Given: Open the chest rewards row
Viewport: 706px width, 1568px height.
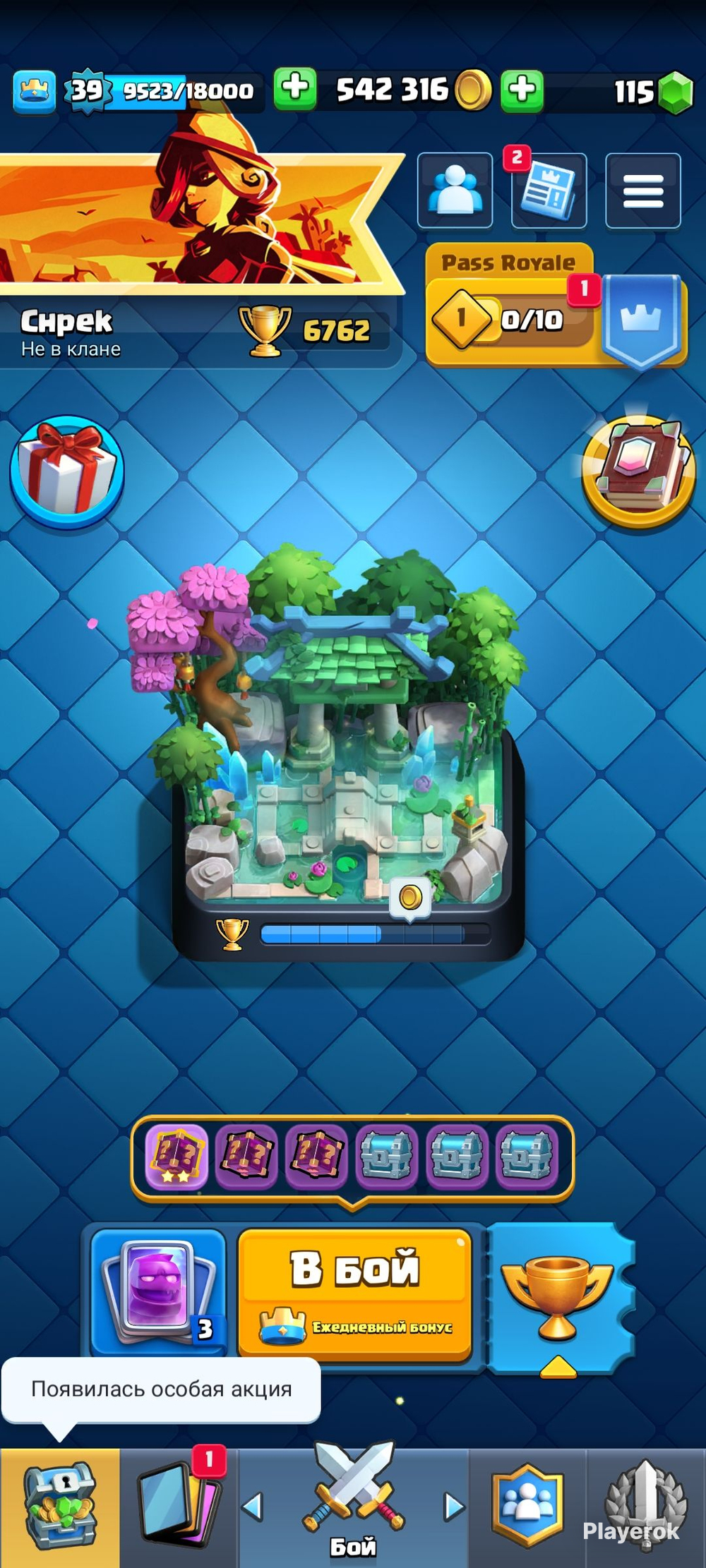Looking at the screenshot, I should click(352, 1157).
